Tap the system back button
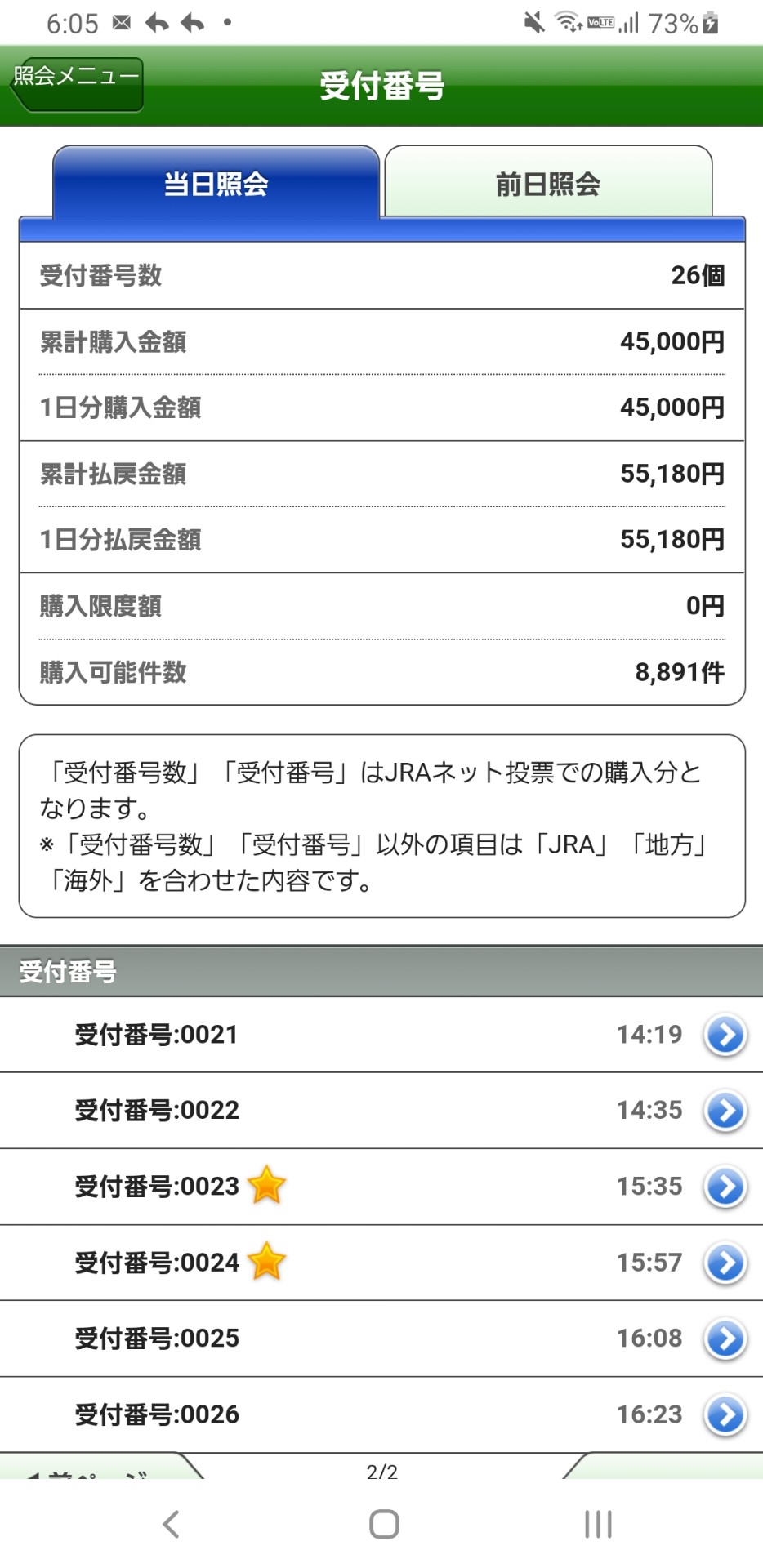This screenshot has width=763, height=1568. click(171, 1524)
